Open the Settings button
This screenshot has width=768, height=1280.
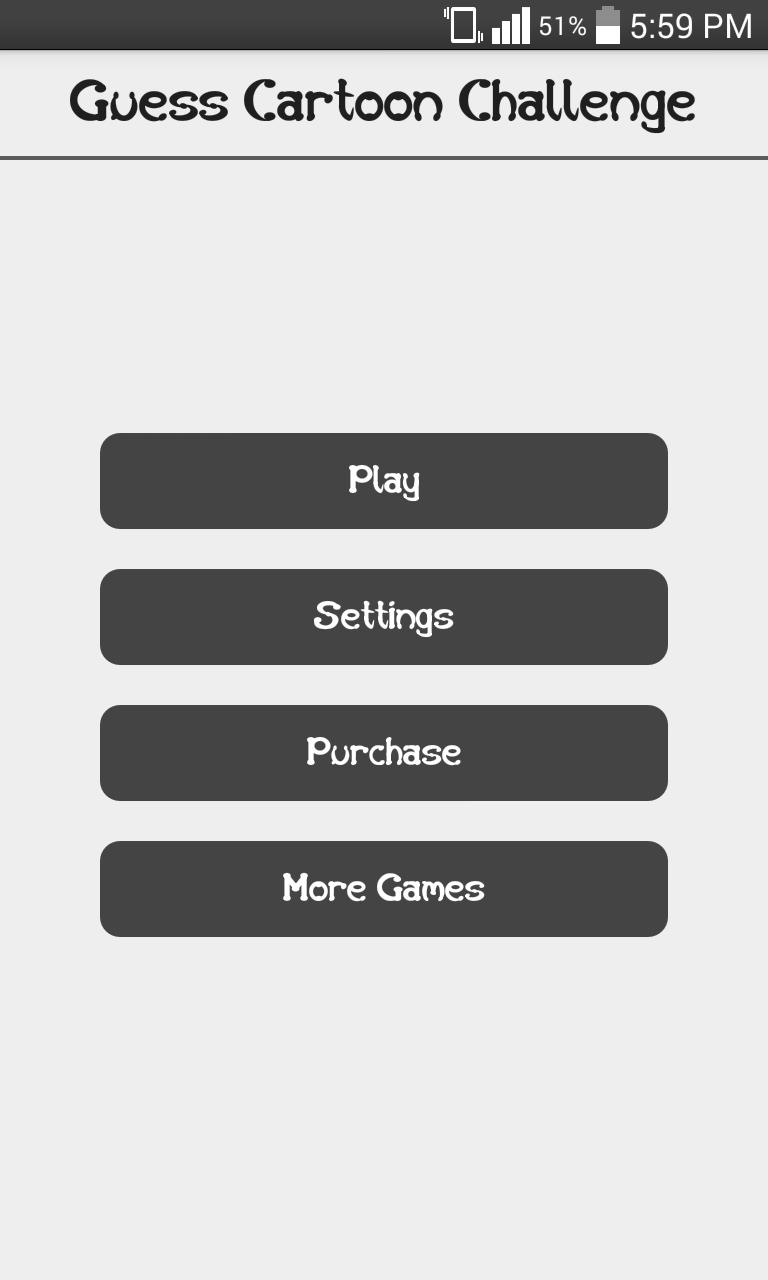[x=384, y=617]
